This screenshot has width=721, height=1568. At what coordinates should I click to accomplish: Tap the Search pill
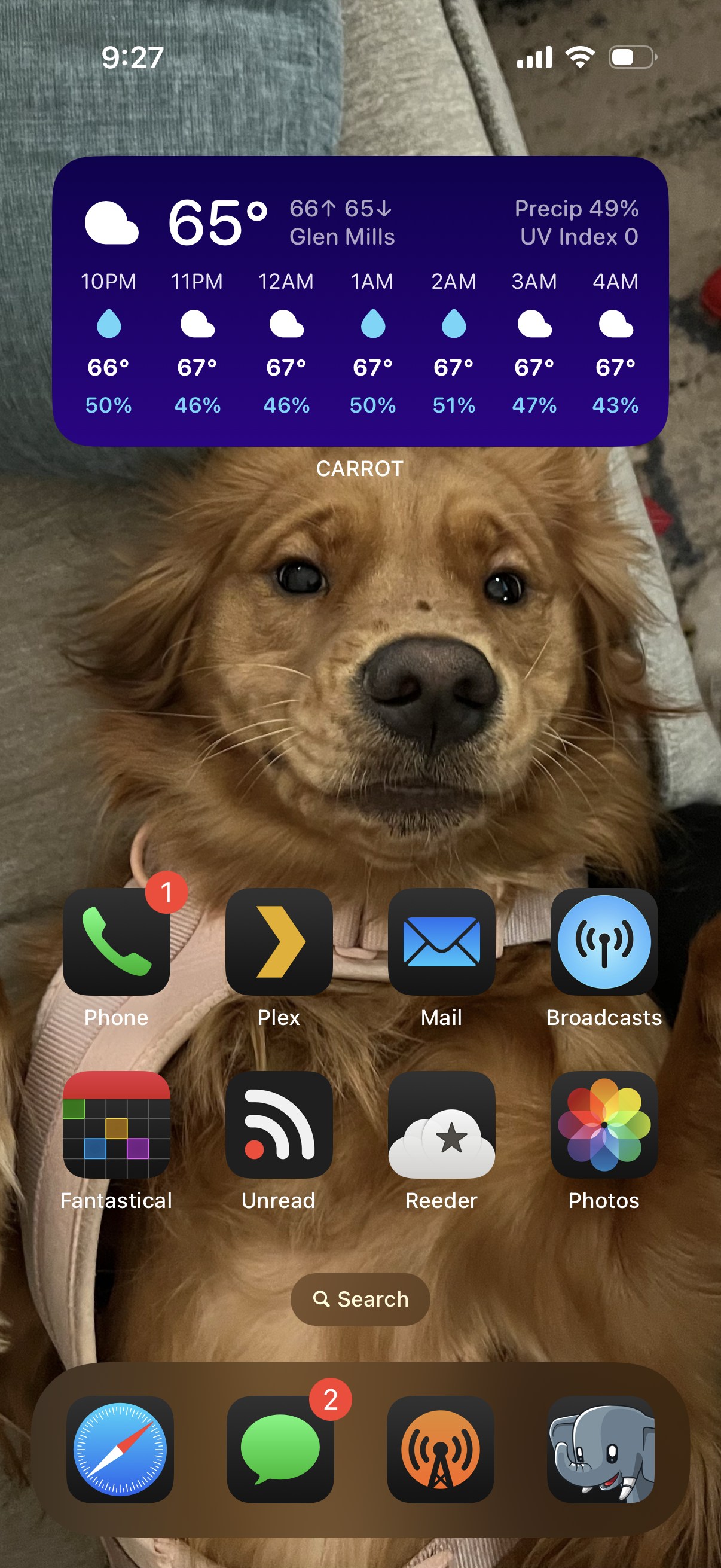360,1299
